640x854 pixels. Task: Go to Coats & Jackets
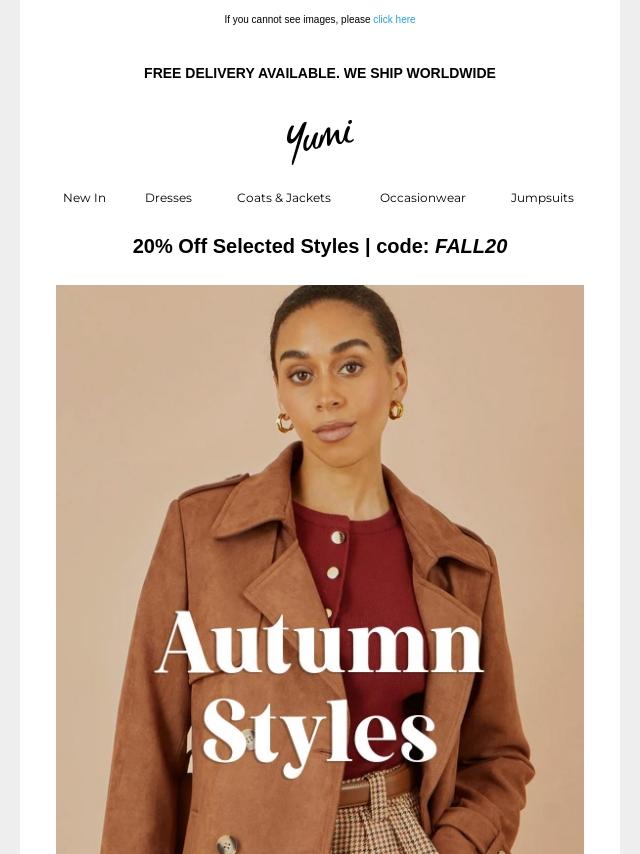[284, 198]
